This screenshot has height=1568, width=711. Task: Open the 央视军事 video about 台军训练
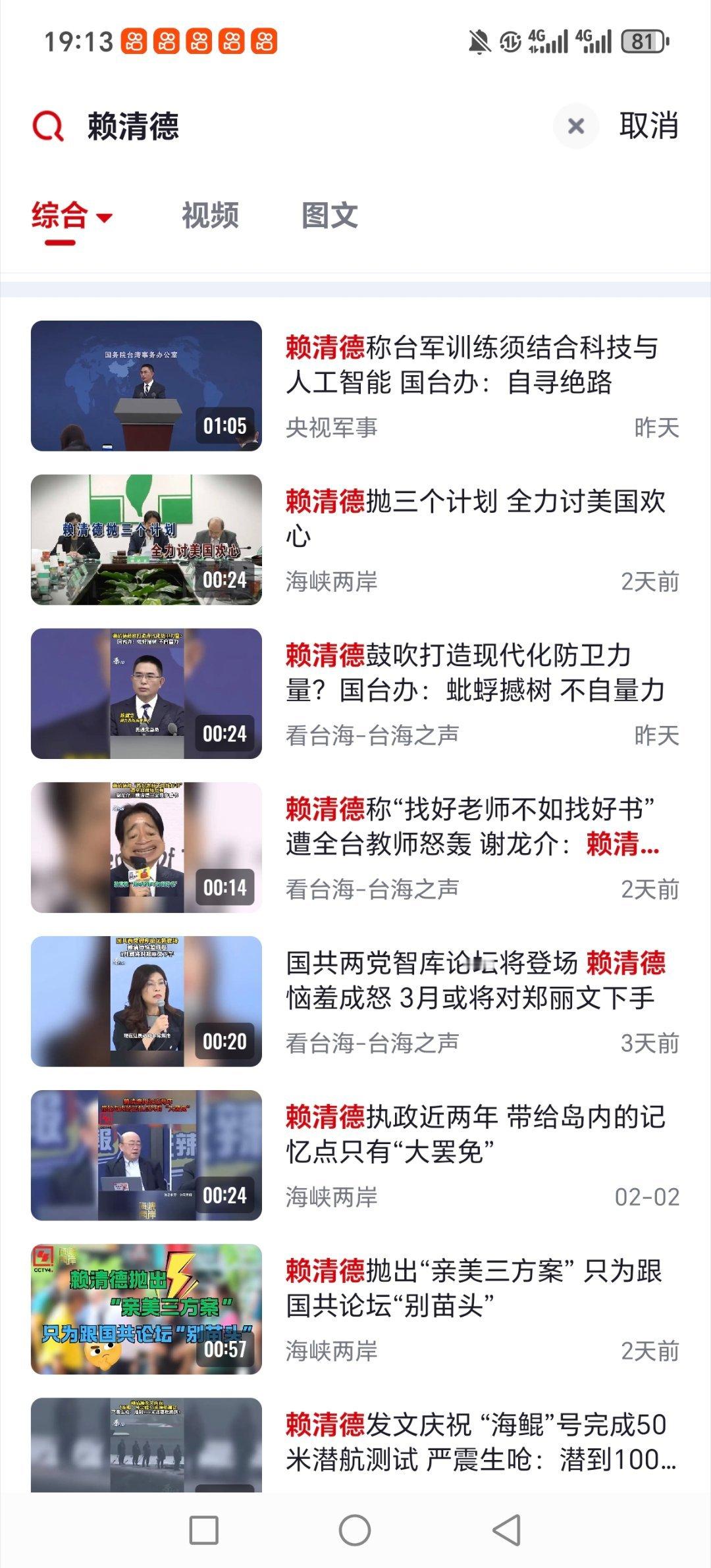(x=471, y=365)
